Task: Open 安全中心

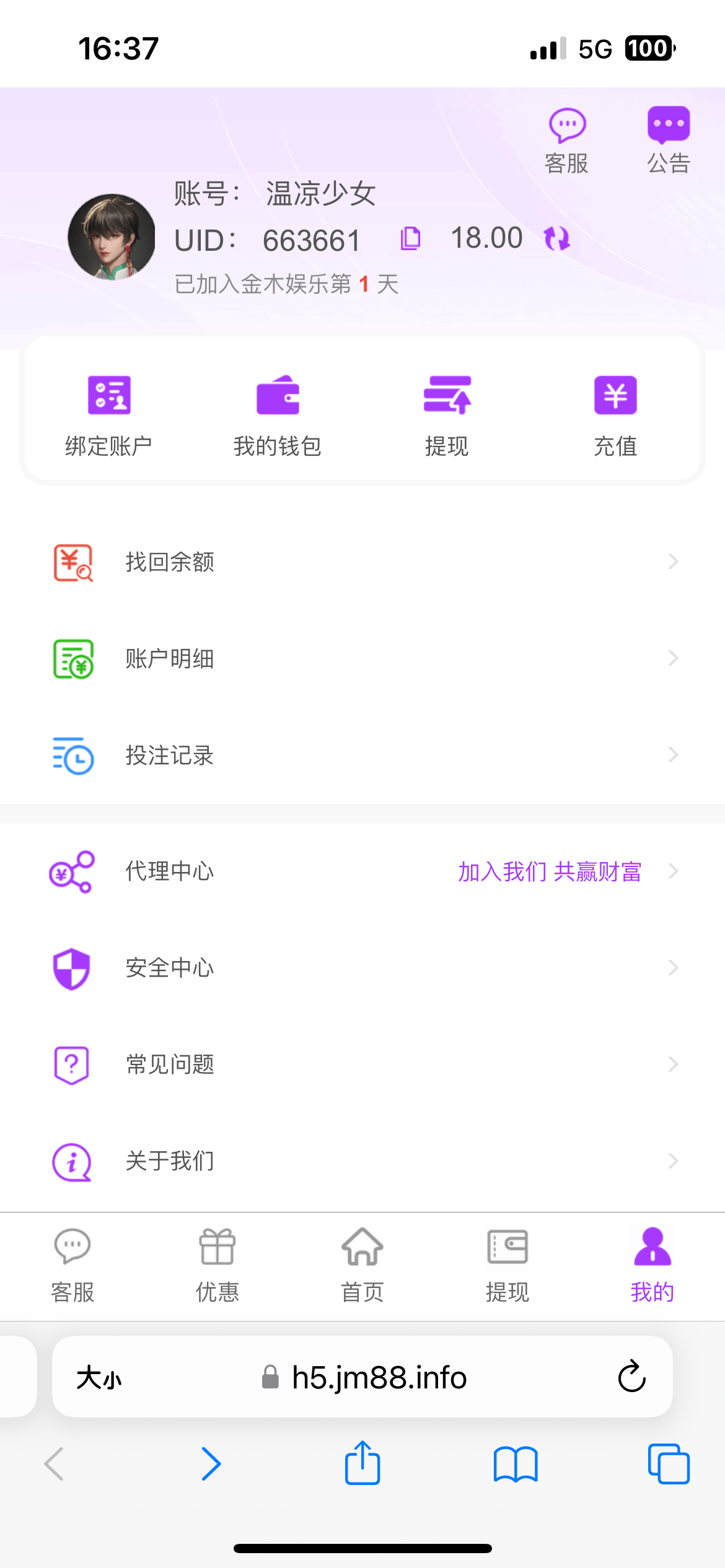Action: pos(362,968)
